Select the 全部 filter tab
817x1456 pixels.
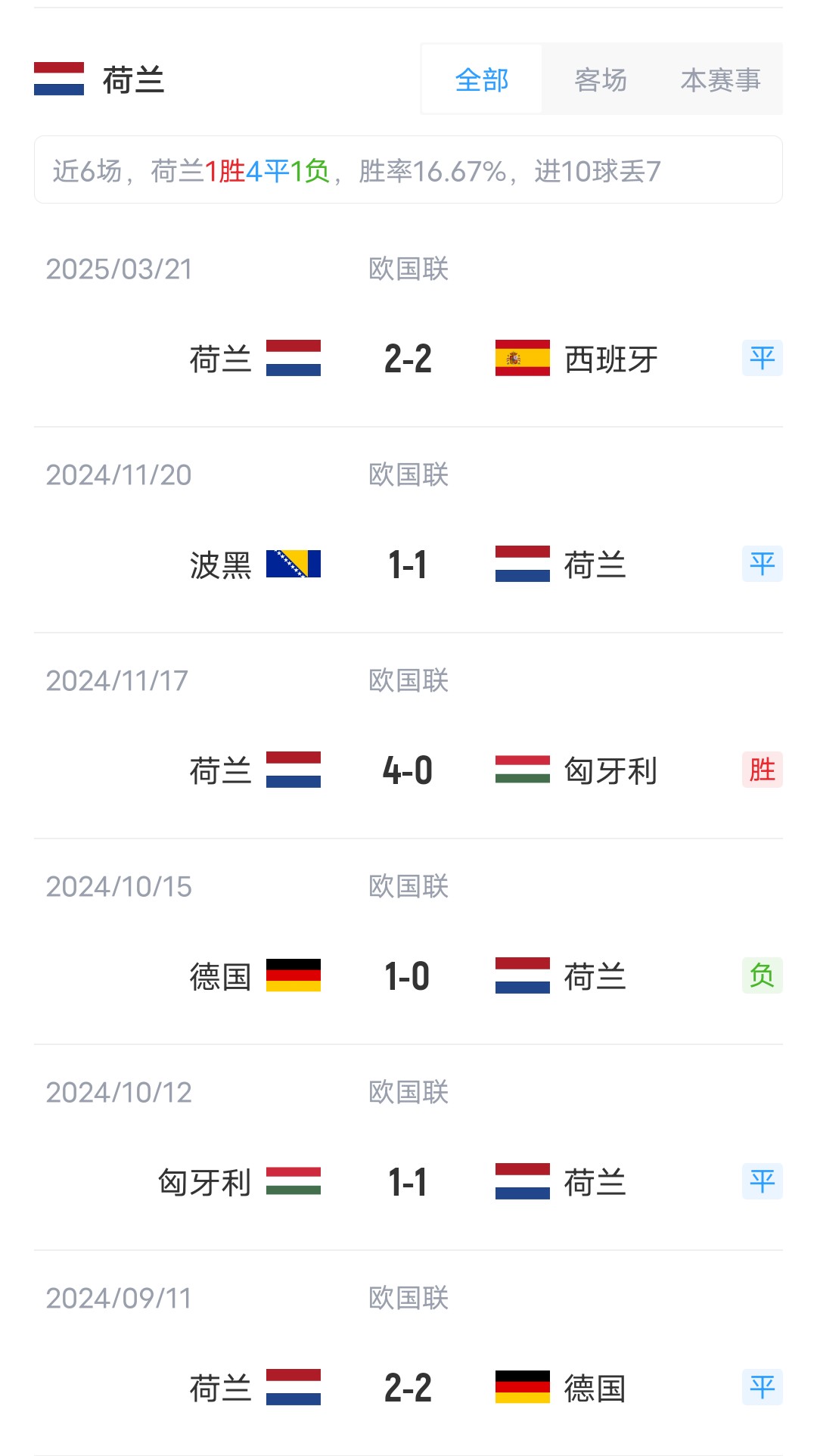(482, 79)
